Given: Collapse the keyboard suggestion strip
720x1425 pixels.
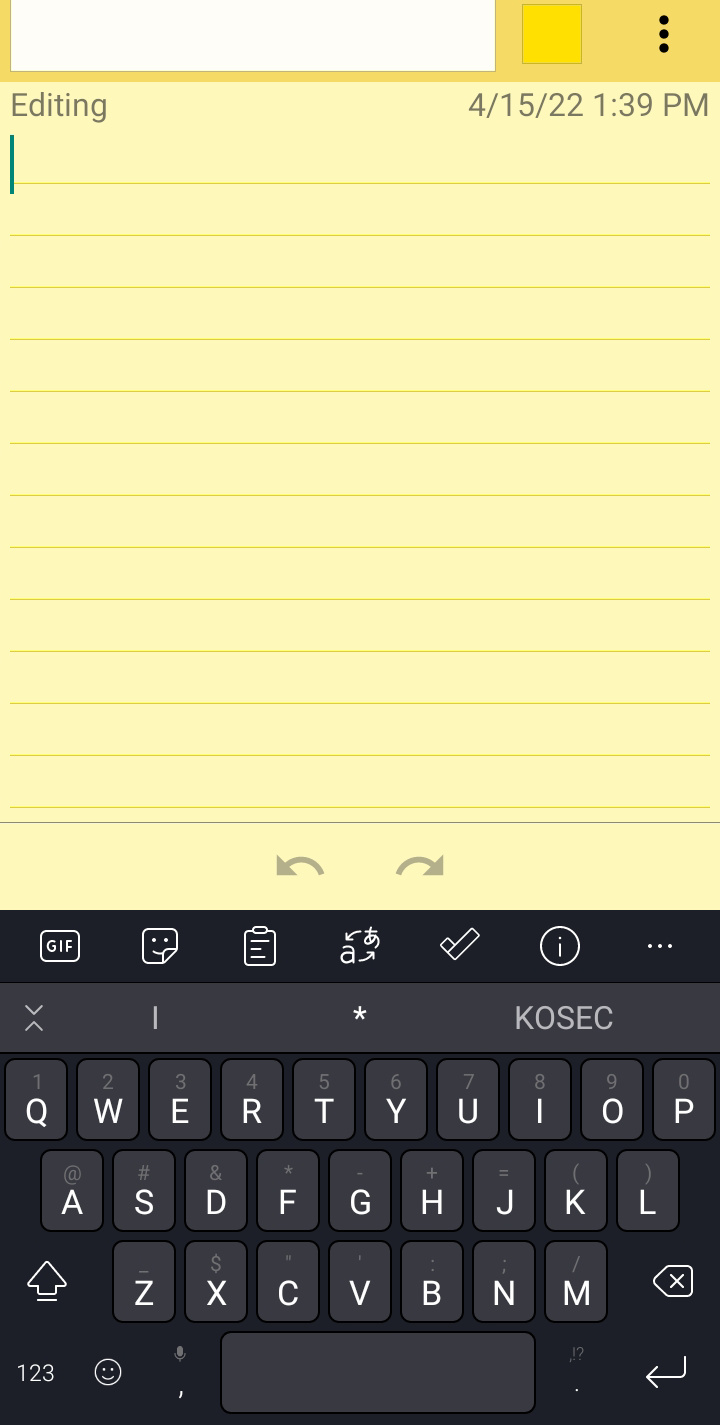Looking at the screenshot, I should click(x=34, y=1018).
